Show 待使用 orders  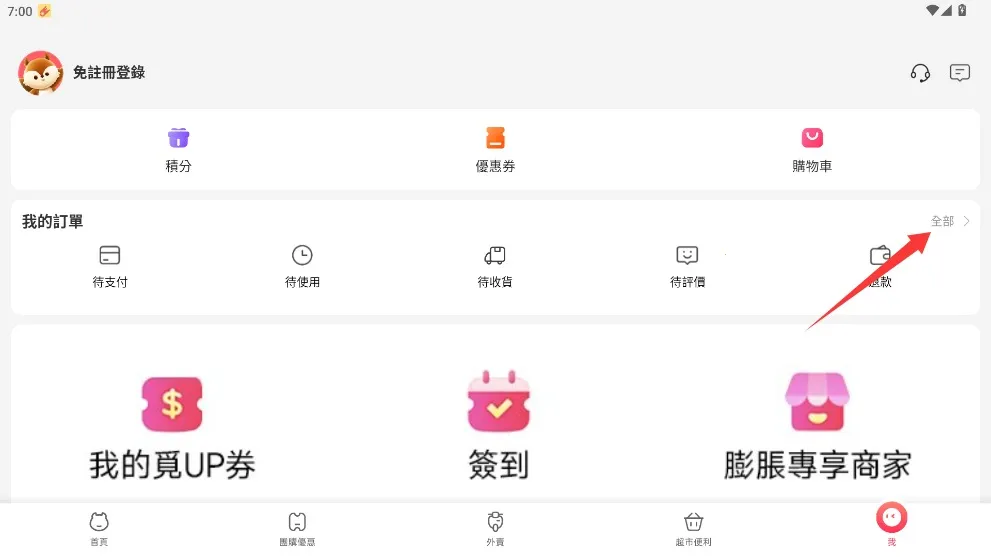tap(302, 266)
